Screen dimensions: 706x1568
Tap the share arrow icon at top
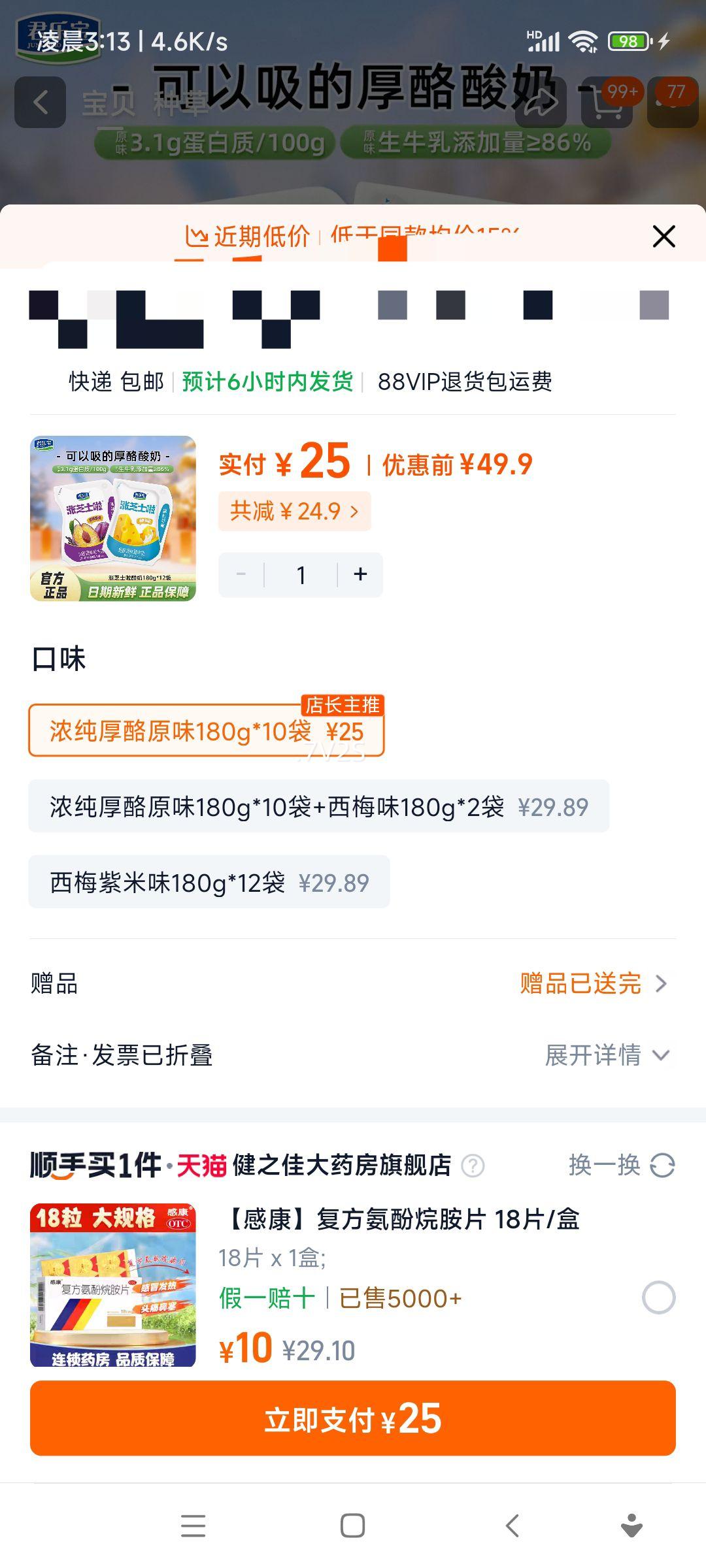[x=541, y=103]
